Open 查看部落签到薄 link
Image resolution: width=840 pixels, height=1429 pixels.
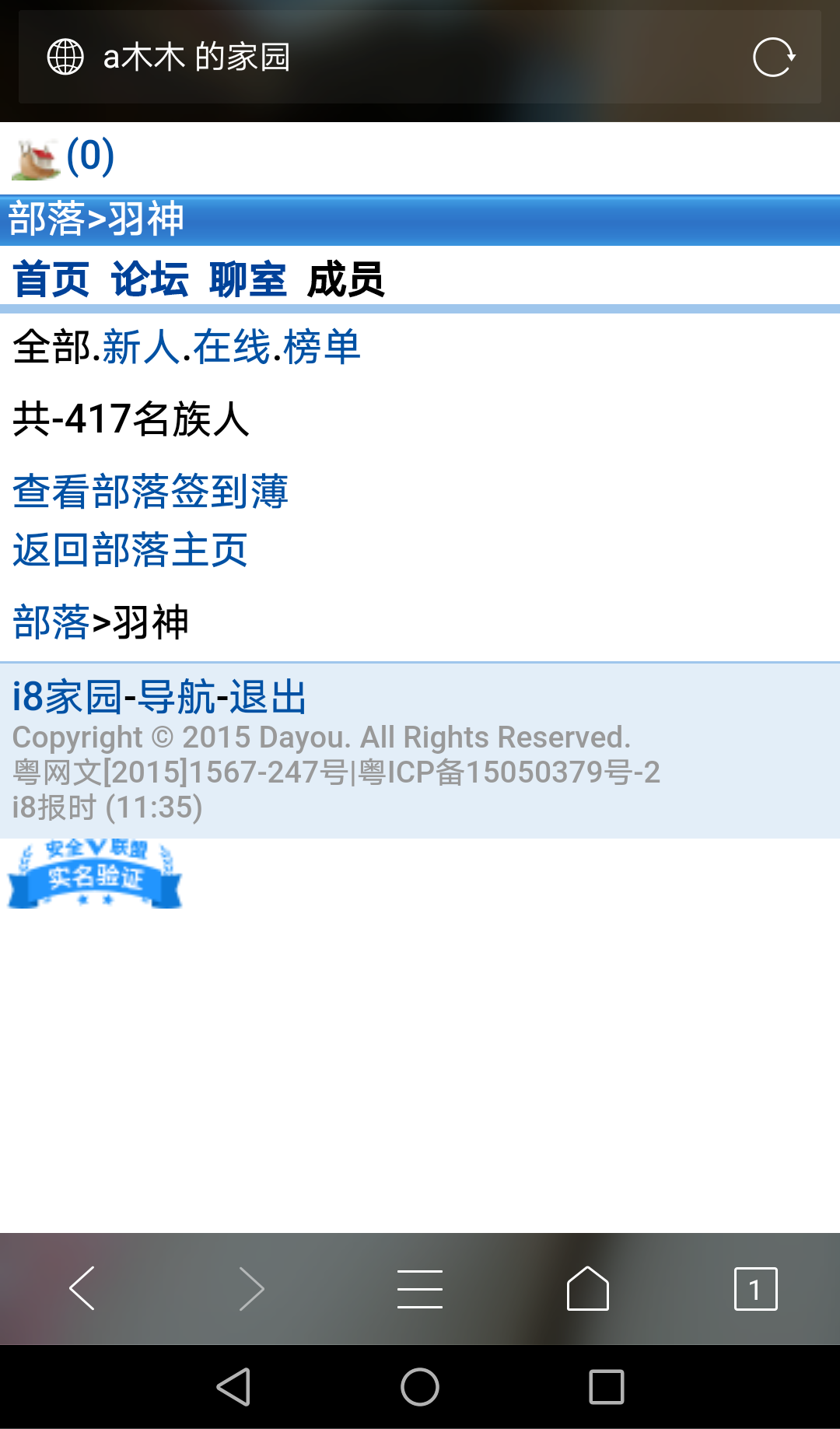[150, 492]
